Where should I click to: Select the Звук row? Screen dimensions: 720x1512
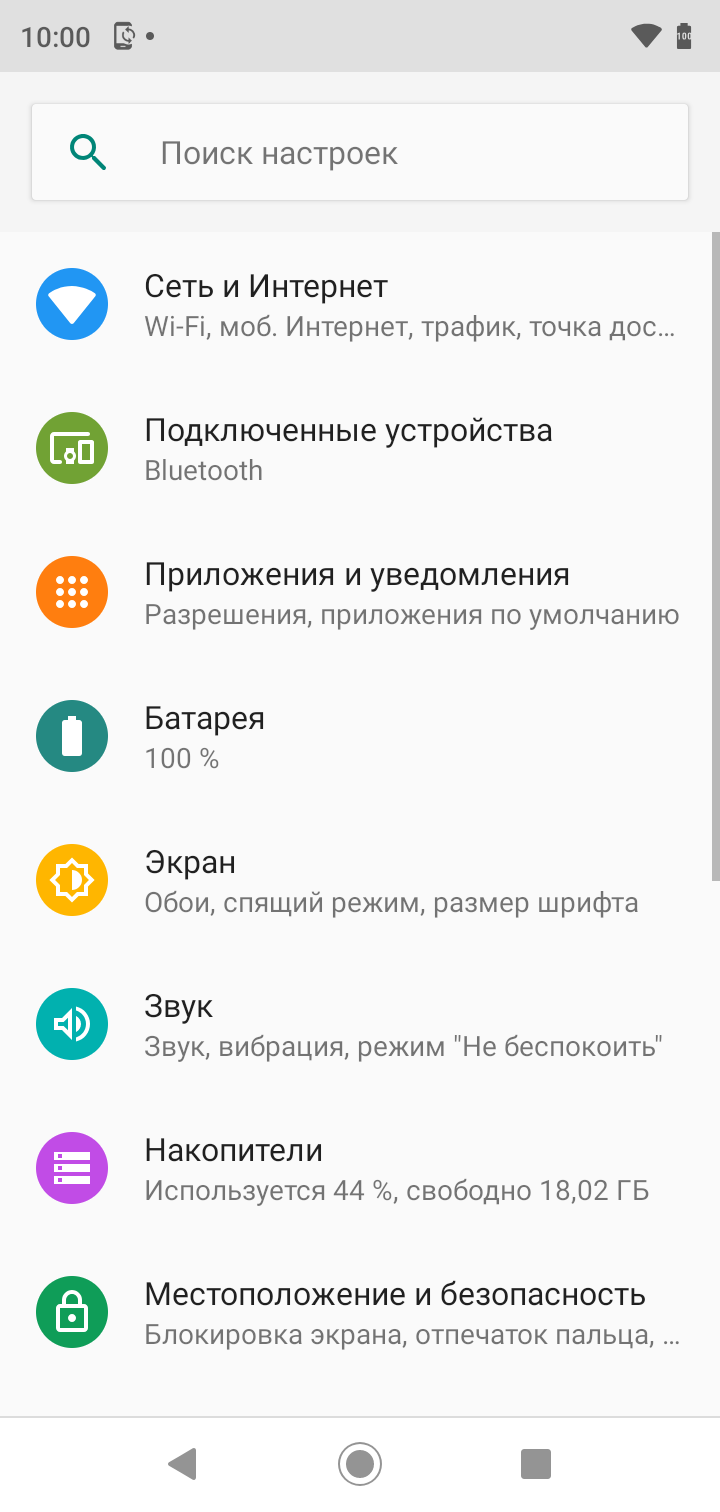(360, 1025)
